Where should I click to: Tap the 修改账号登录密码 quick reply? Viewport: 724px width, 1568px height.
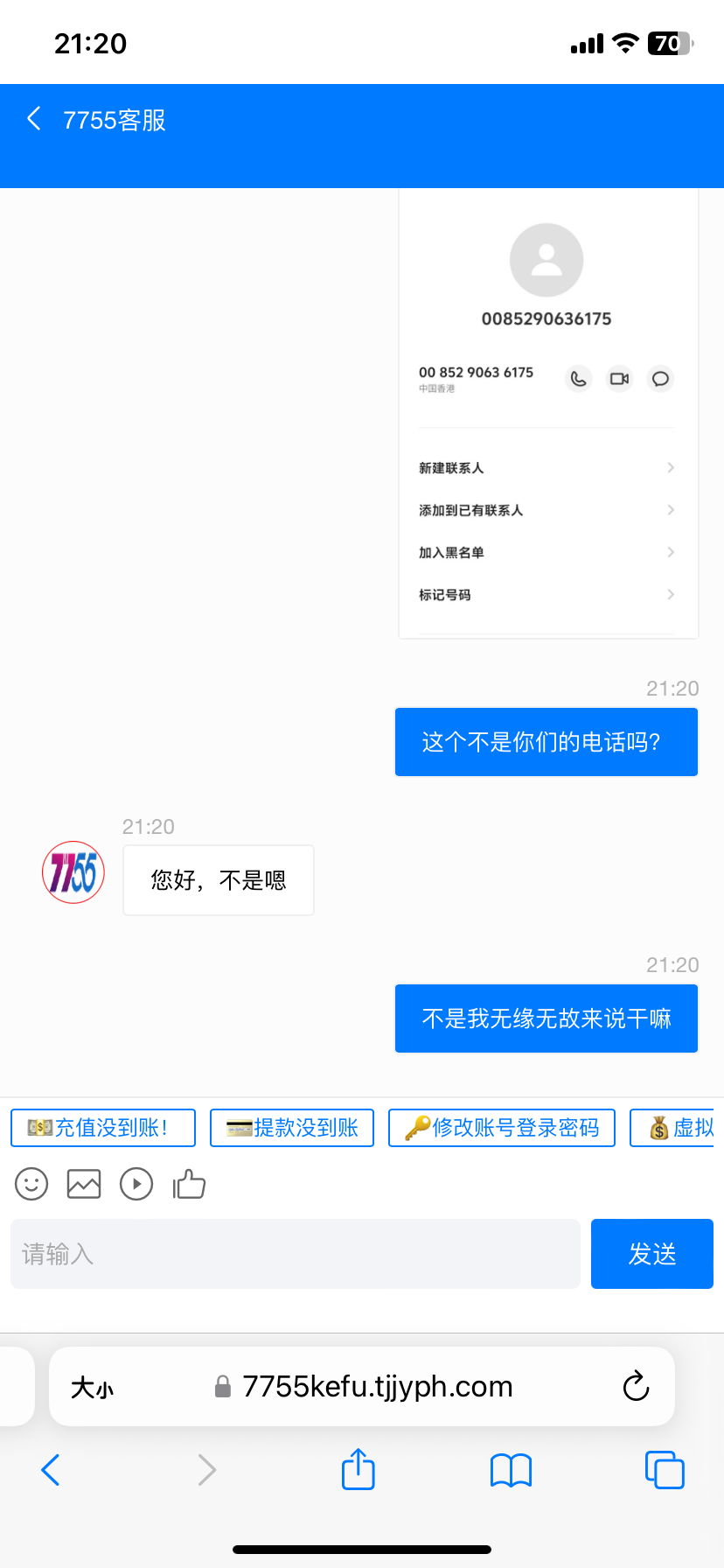click(x=502, y=1128)
